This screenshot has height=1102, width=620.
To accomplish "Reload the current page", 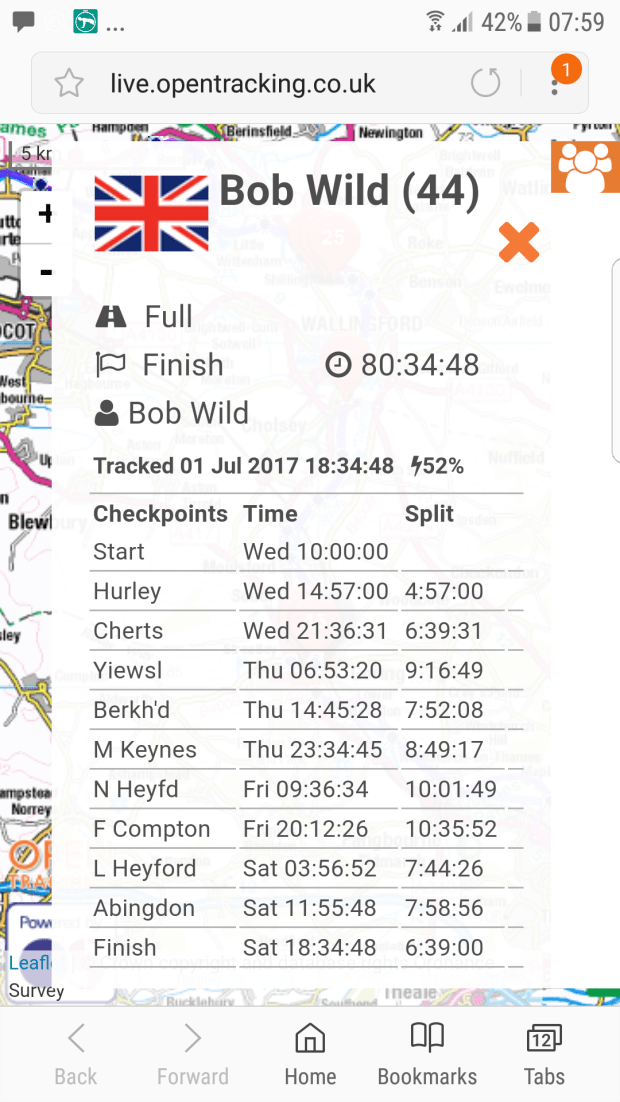I will click(486, 83).
